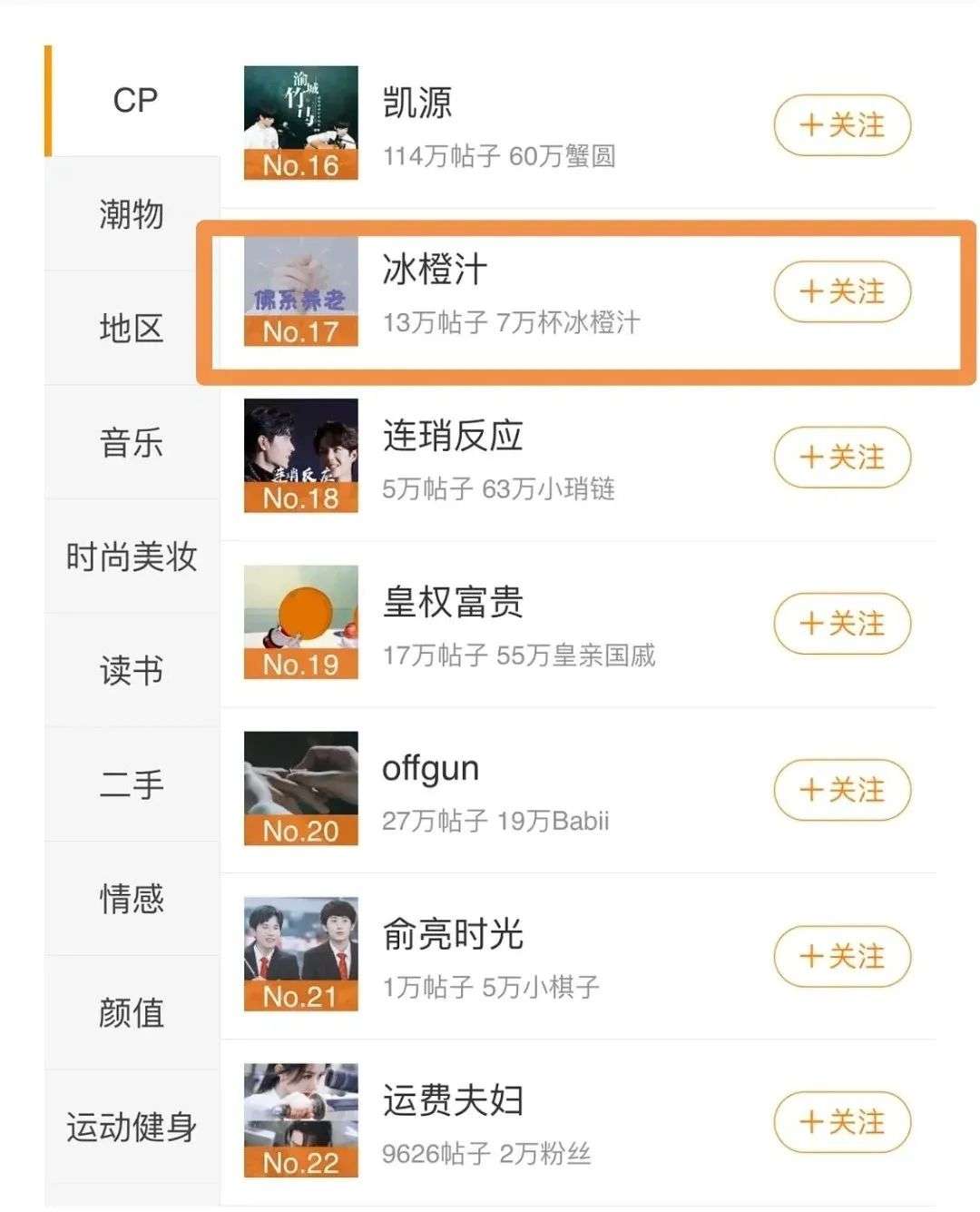Viewport: 980px width, 1212px height.
Task: Switch to the 情感 category
Action: pyautogui.click(x=132, y=899)
